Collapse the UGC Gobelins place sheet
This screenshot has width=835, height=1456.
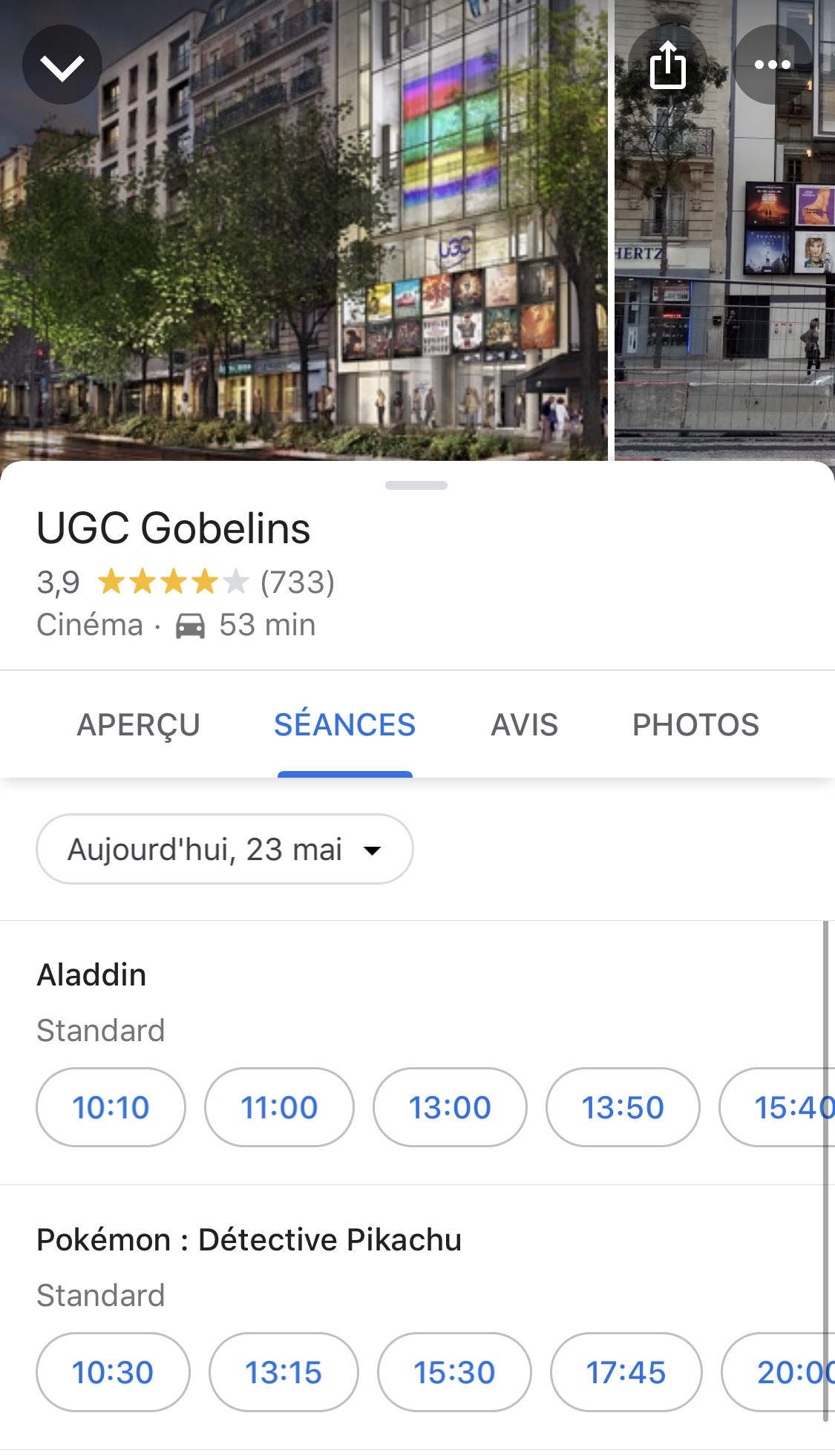[62, 65]
